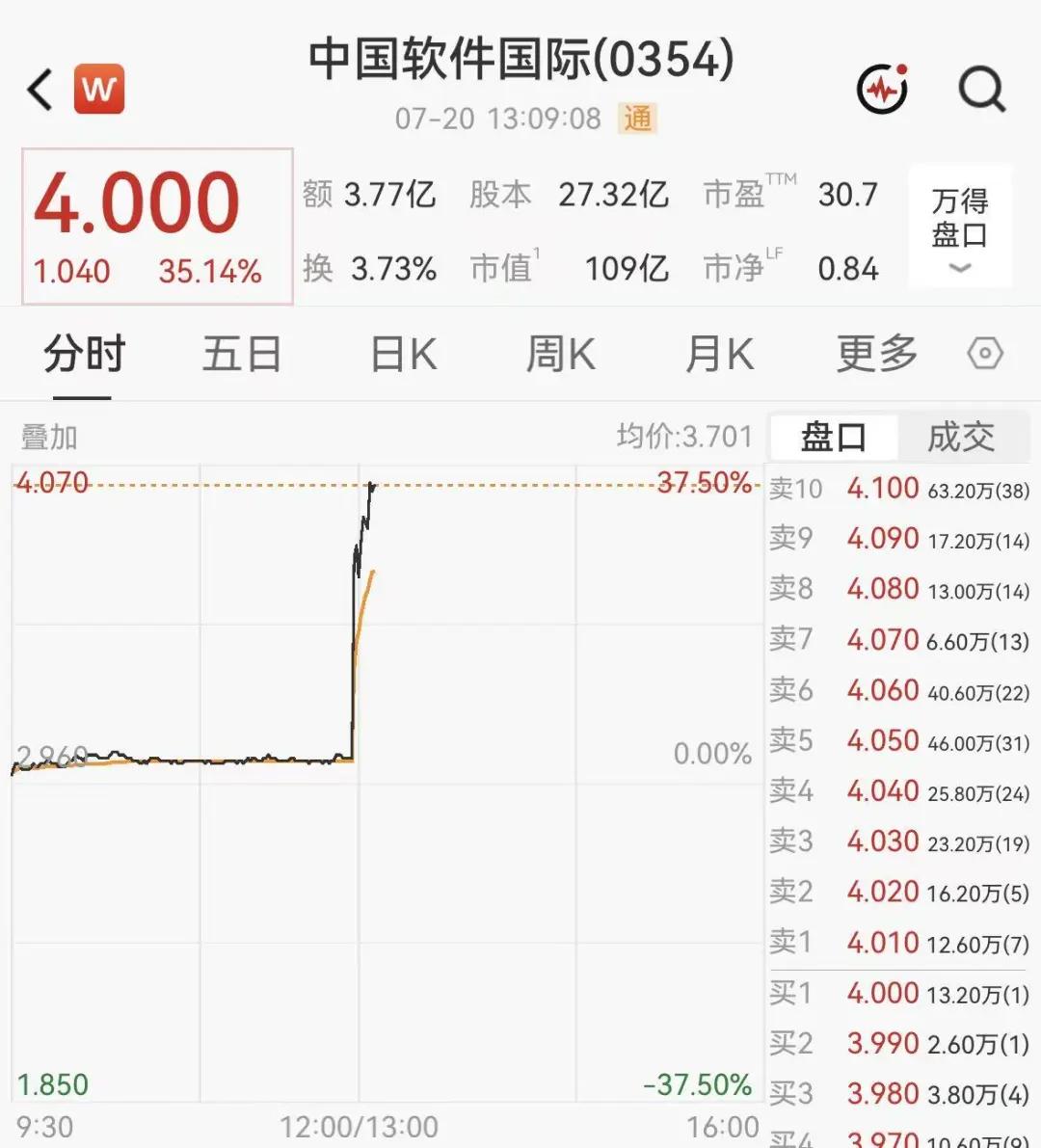
Task: Switch to the 月K chart tab
Action: [720, 354]
